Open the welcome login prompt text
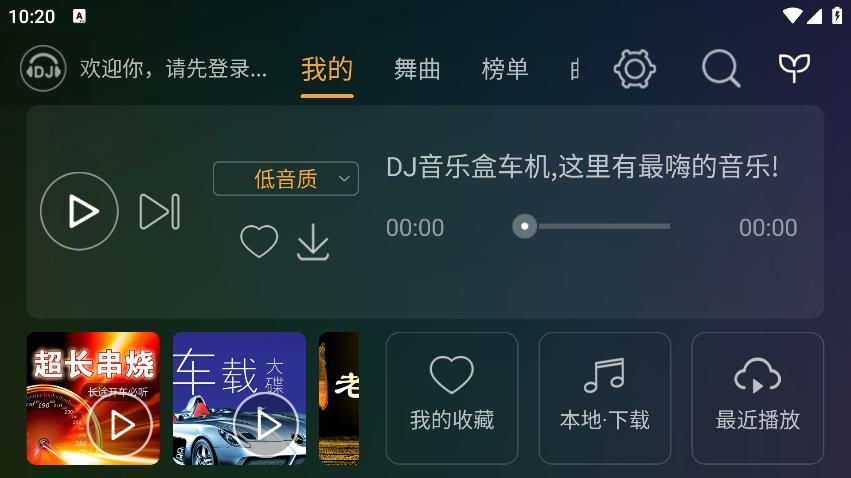 point(174,69)
